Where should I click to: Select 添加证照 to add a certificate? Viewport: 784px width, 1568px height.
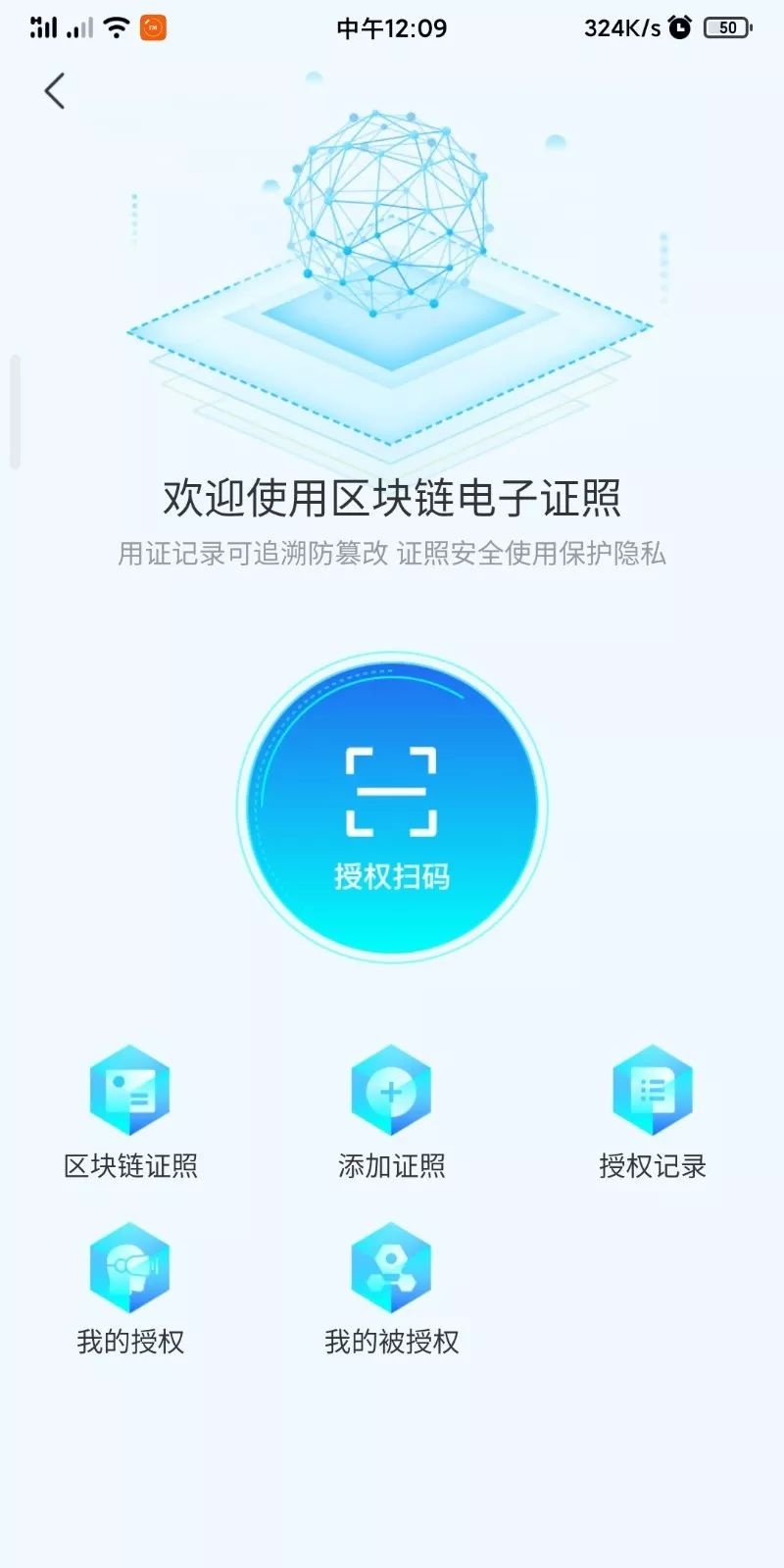(391, 1112)
